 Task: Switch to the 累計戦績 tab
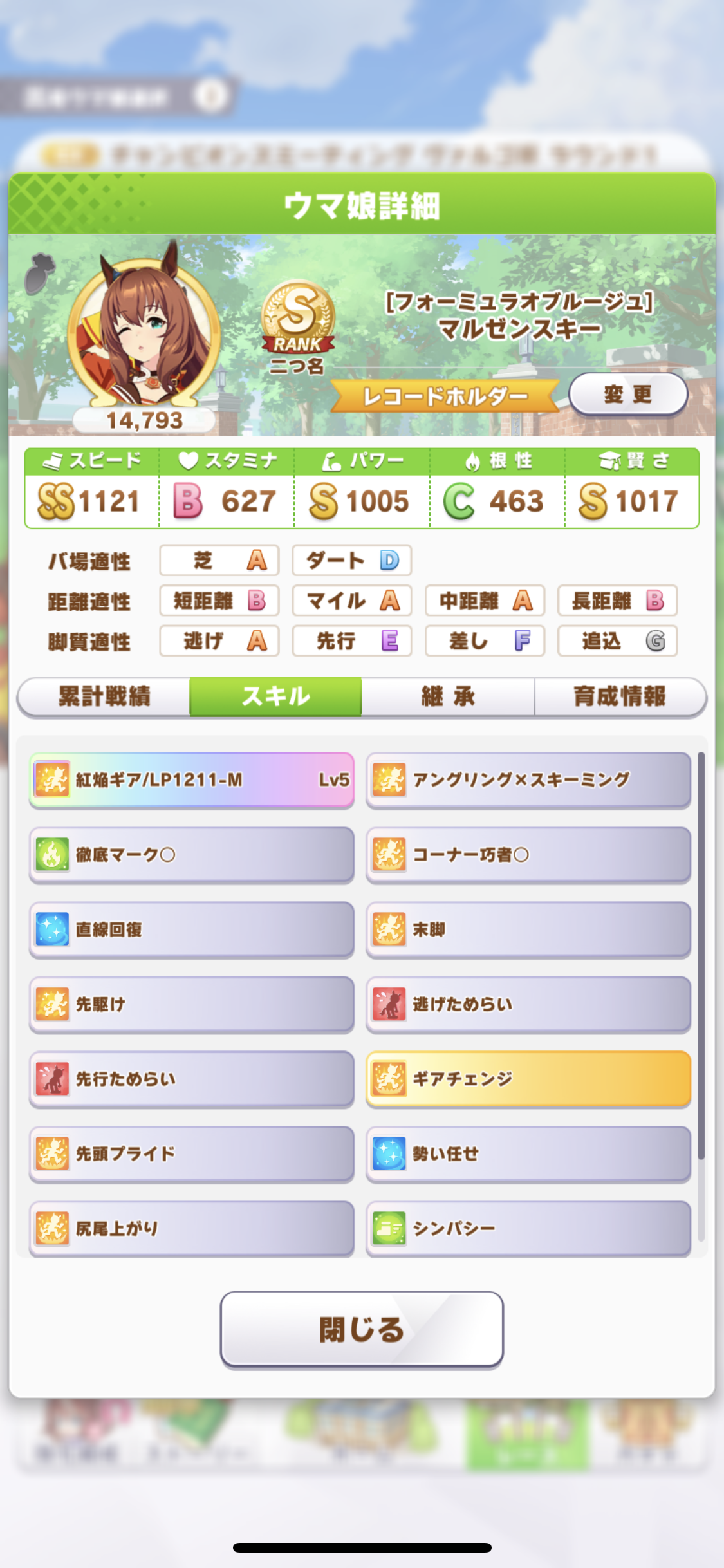click(x=104, y=696)
